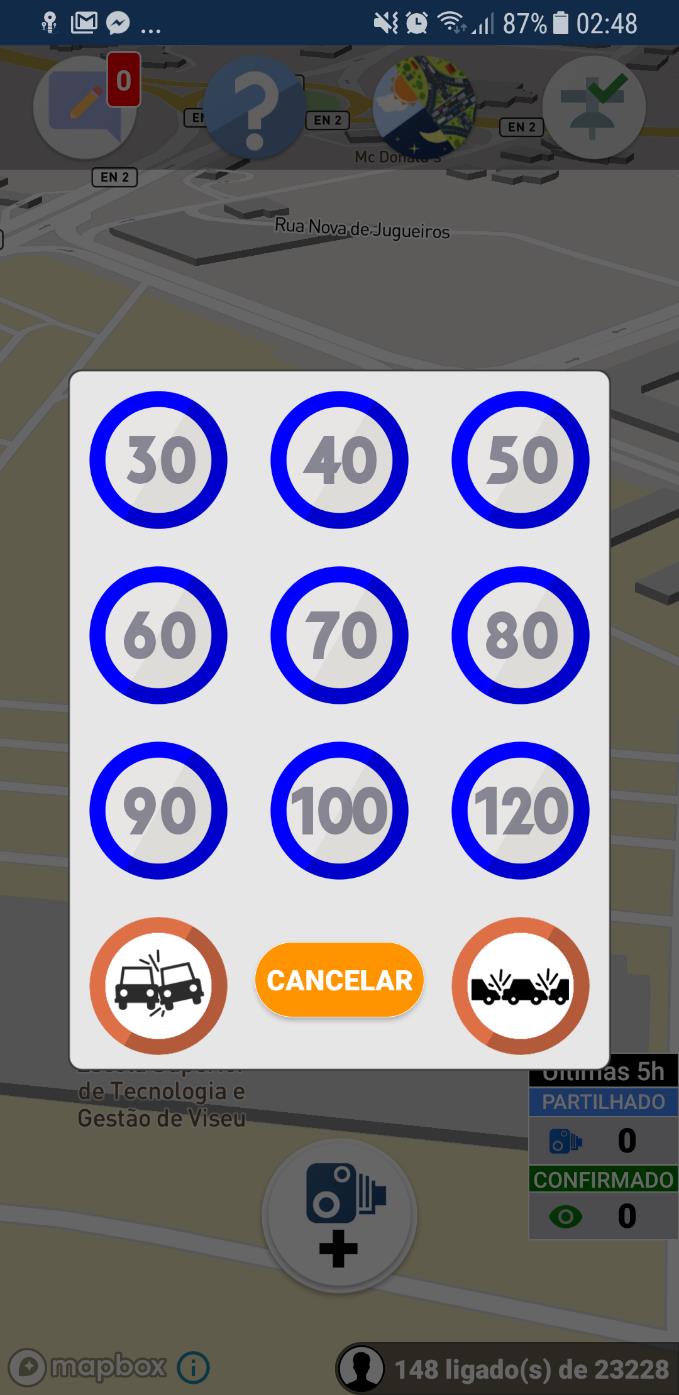Add a new speed camera report
Image resolution: width=679 pixels, height=1395 pixels.
[339, 1215]
